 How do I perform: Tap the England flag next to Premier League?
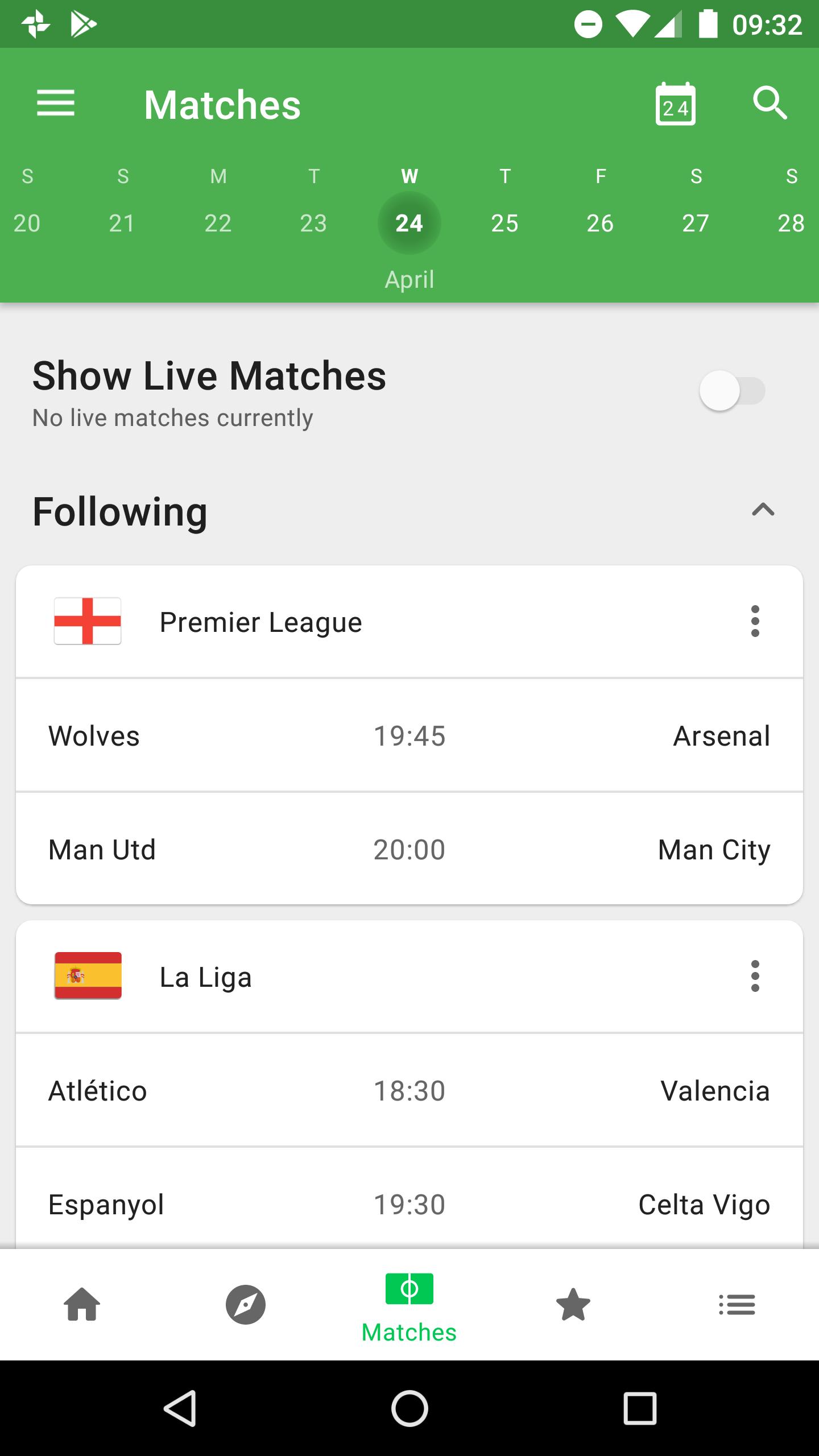pos(88,622)
